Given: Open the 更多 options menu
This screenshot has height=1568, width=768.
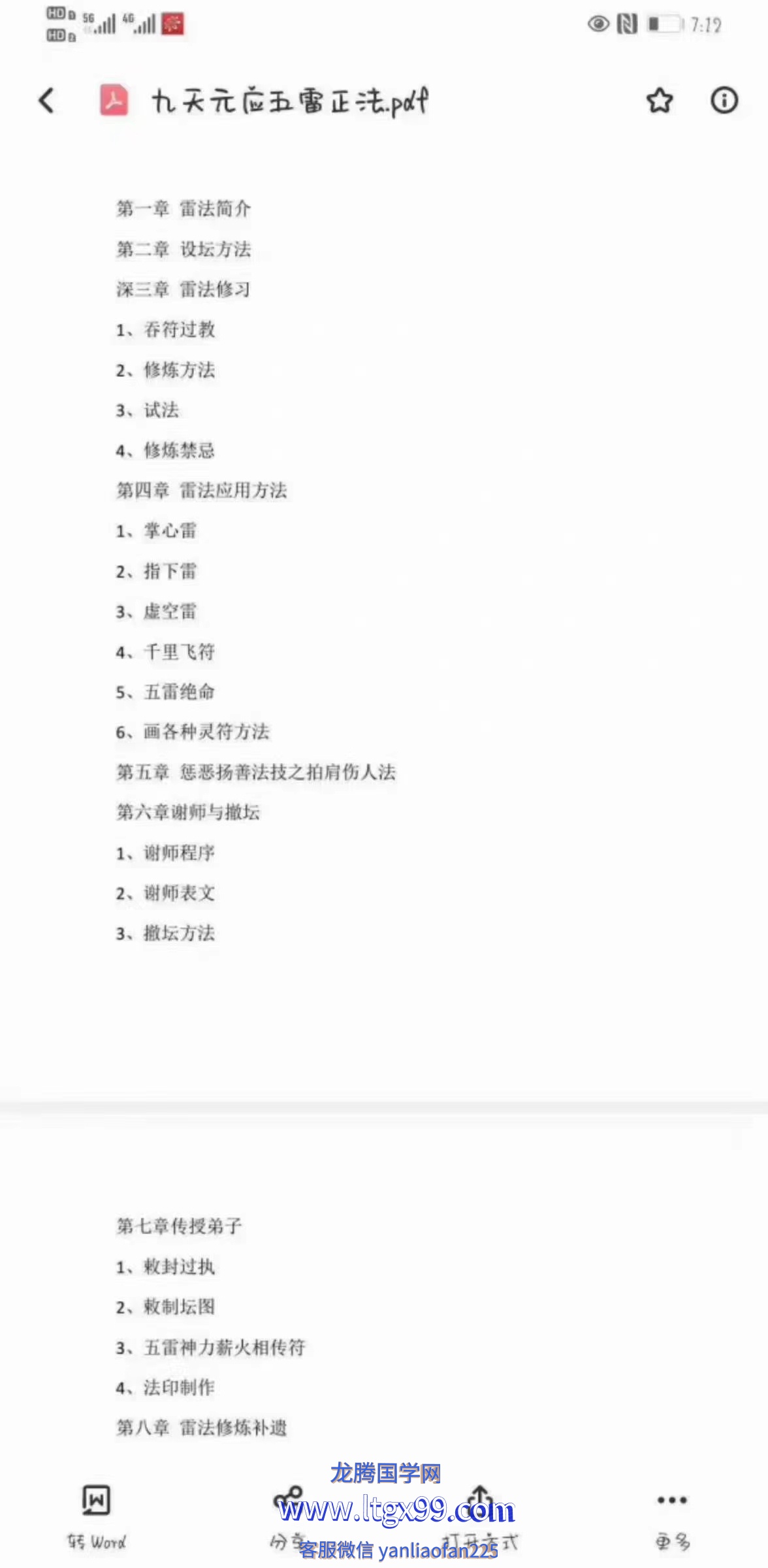Looking at the screenshot, I should pos(672,1518).
